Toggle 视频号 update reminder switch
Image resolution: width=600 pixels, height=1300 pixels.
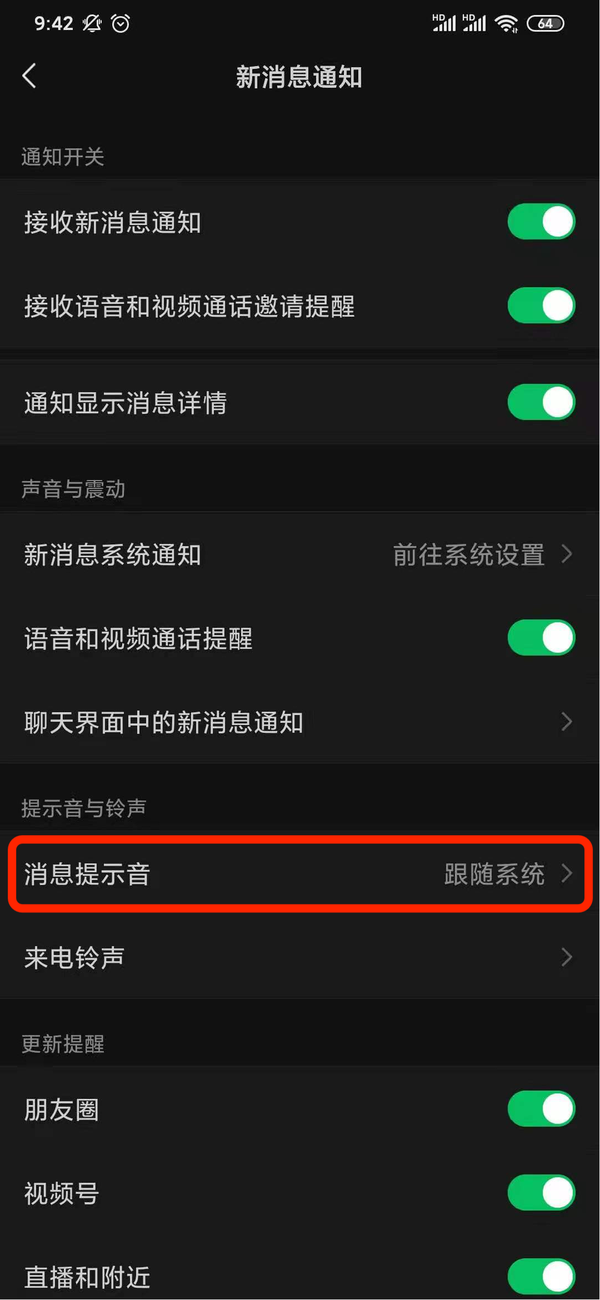click(x=541, y=1193)
